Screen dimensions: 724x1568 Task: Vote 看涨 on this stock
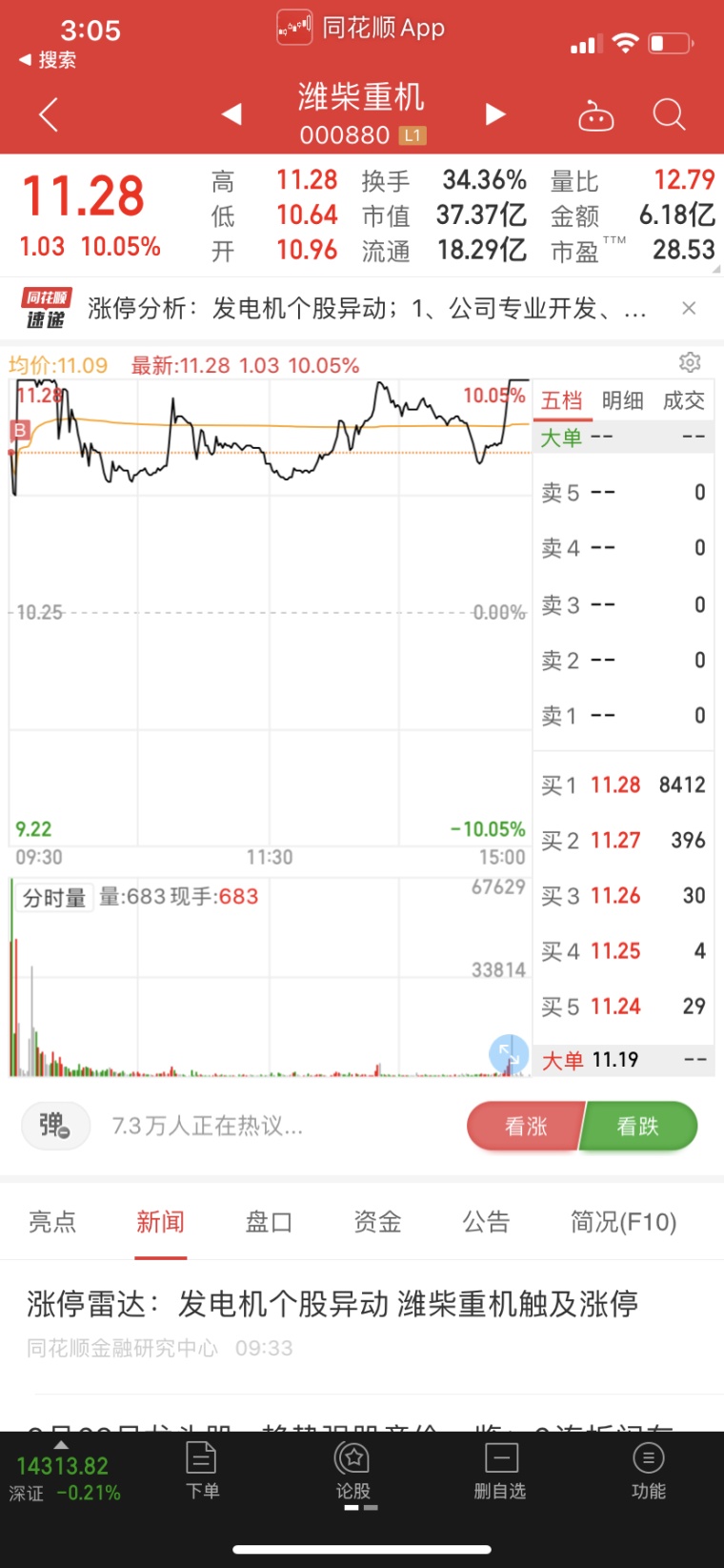coord(525,1127)
